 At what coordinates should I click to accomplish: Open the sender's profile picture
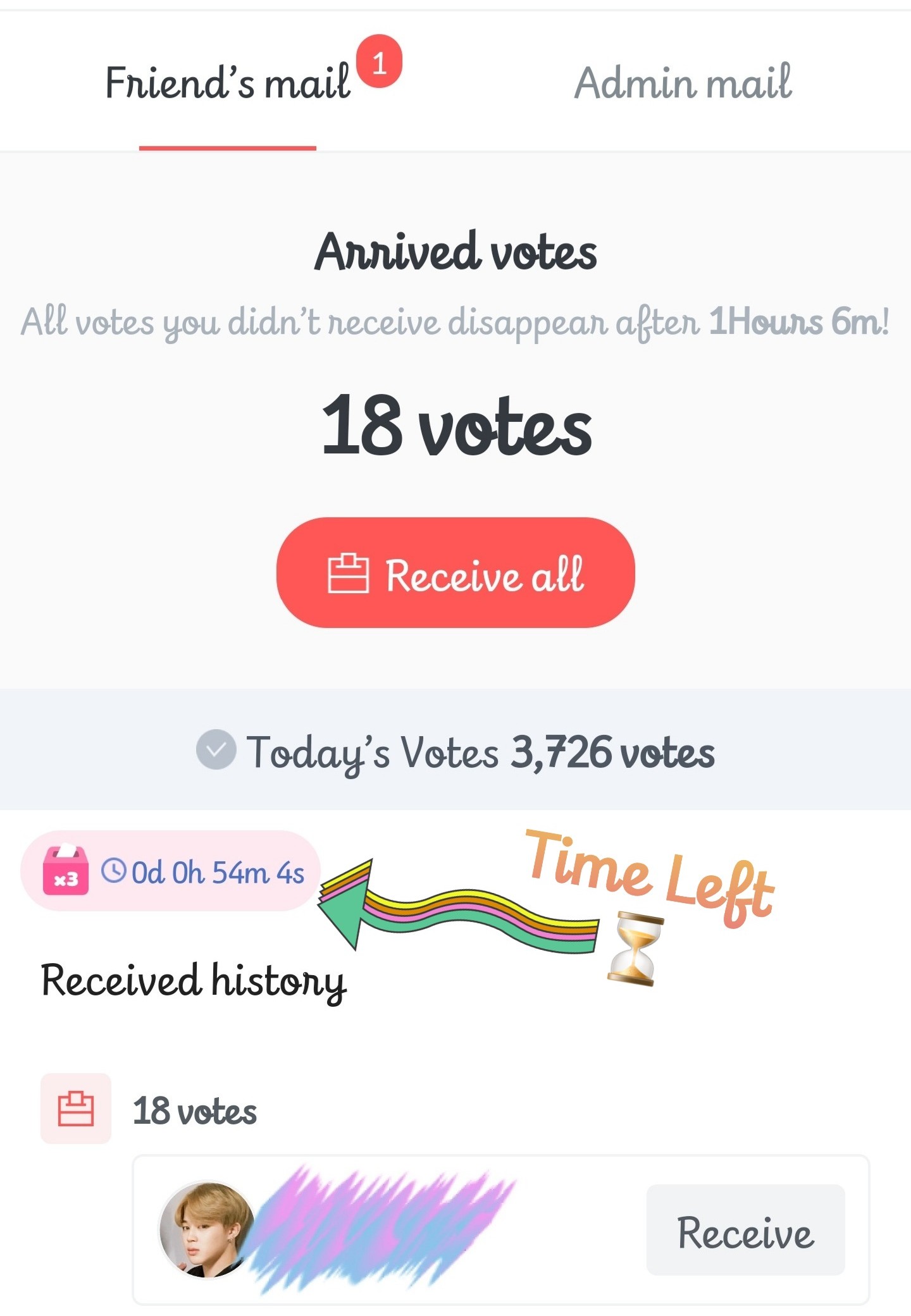(x=206, y=1229)
